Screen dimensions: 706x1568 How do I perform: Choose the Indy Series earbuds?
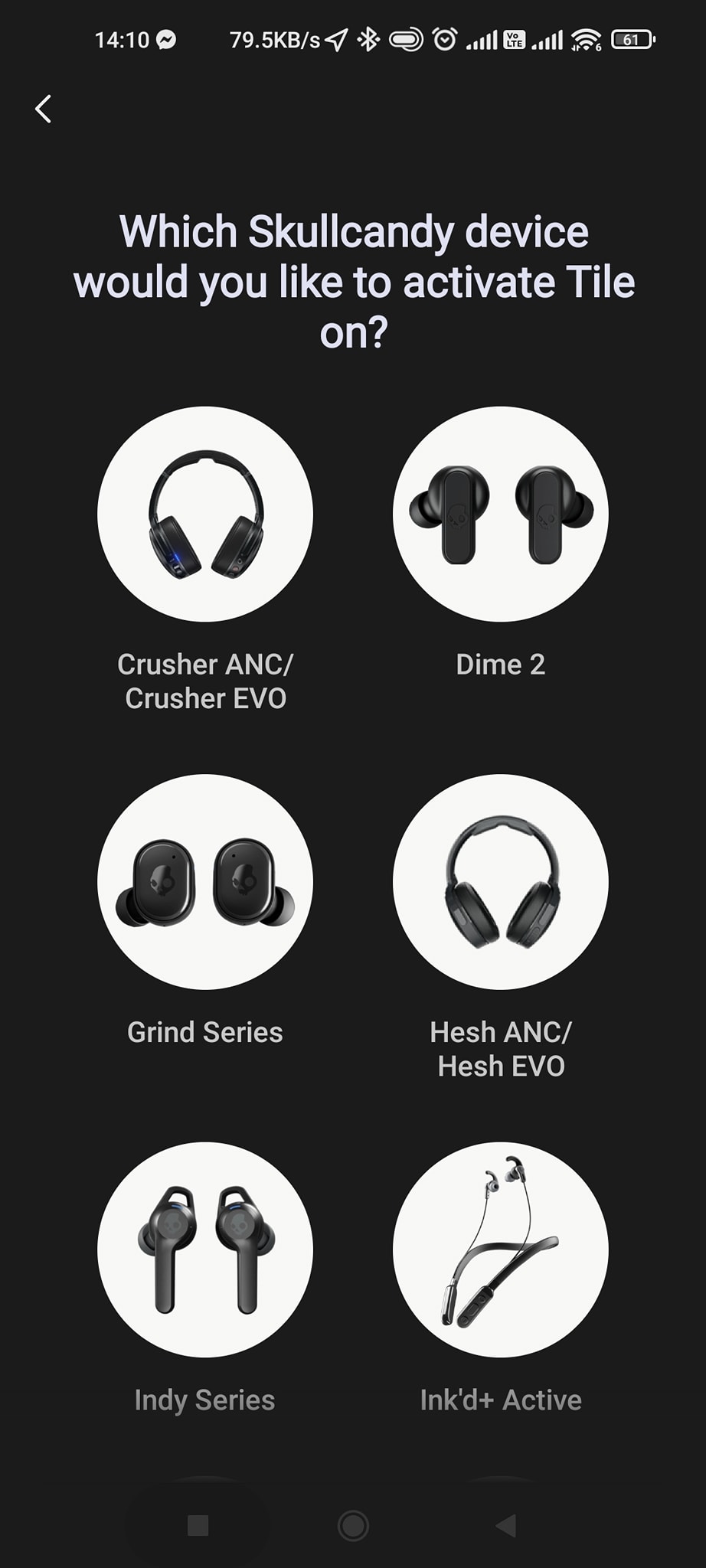[205, 1249]
